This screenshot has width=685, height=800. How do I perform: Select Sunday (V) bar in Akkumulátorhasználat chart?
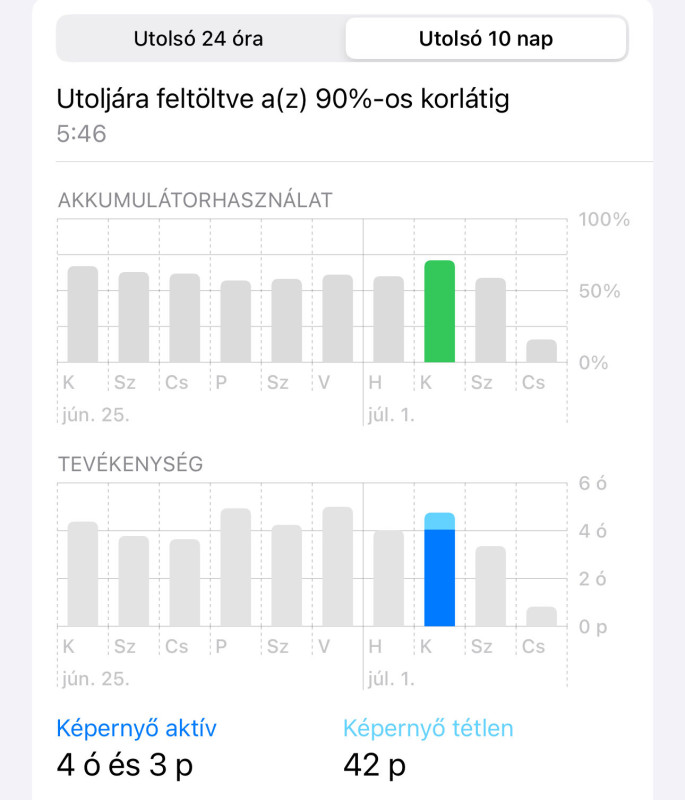point(338,318)
